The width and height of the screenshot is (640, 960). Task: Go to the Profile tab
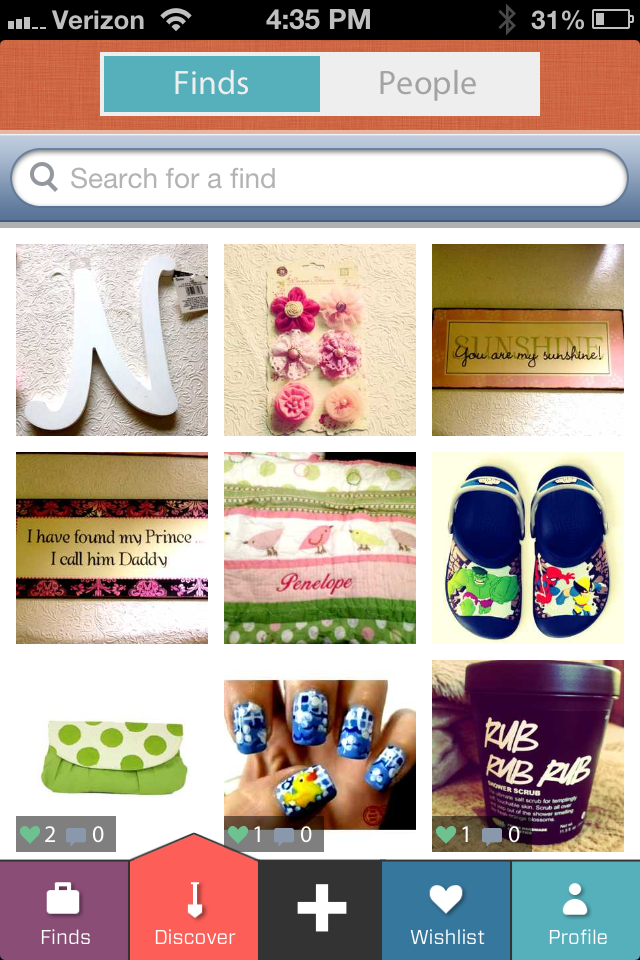(x=577, y=912)
